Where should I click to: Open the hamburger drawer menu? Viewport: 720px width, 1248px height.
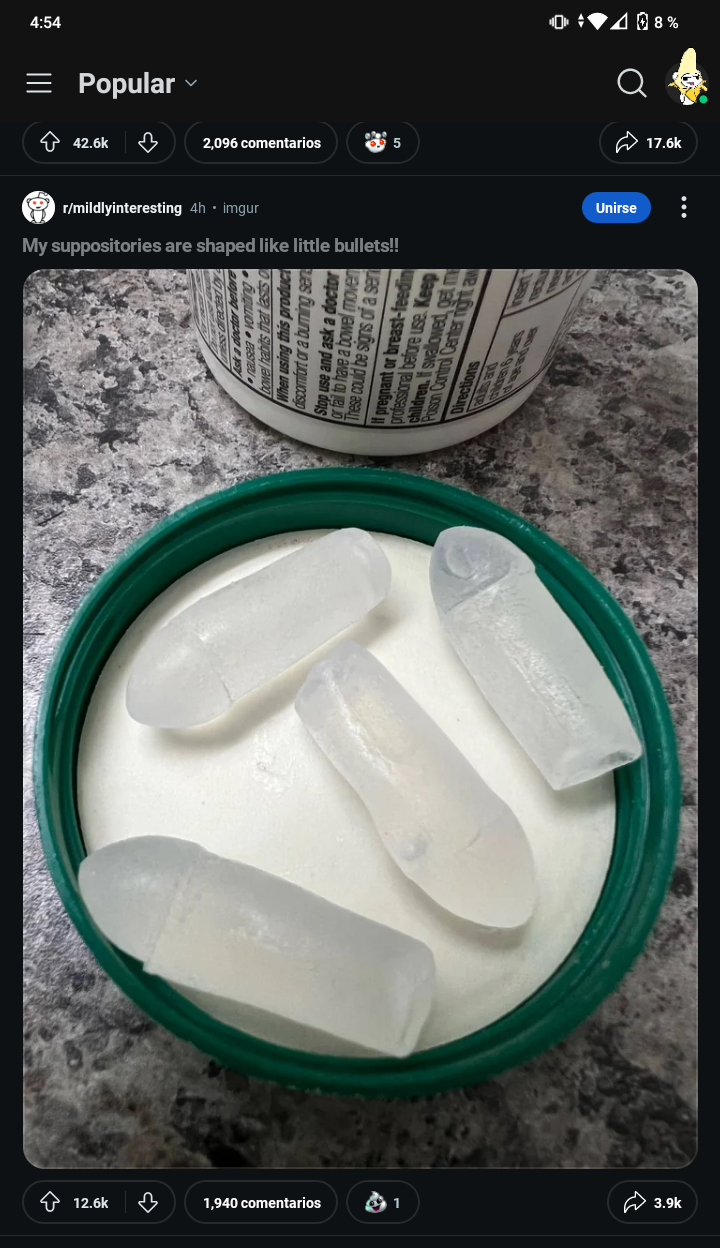(39, 83)
